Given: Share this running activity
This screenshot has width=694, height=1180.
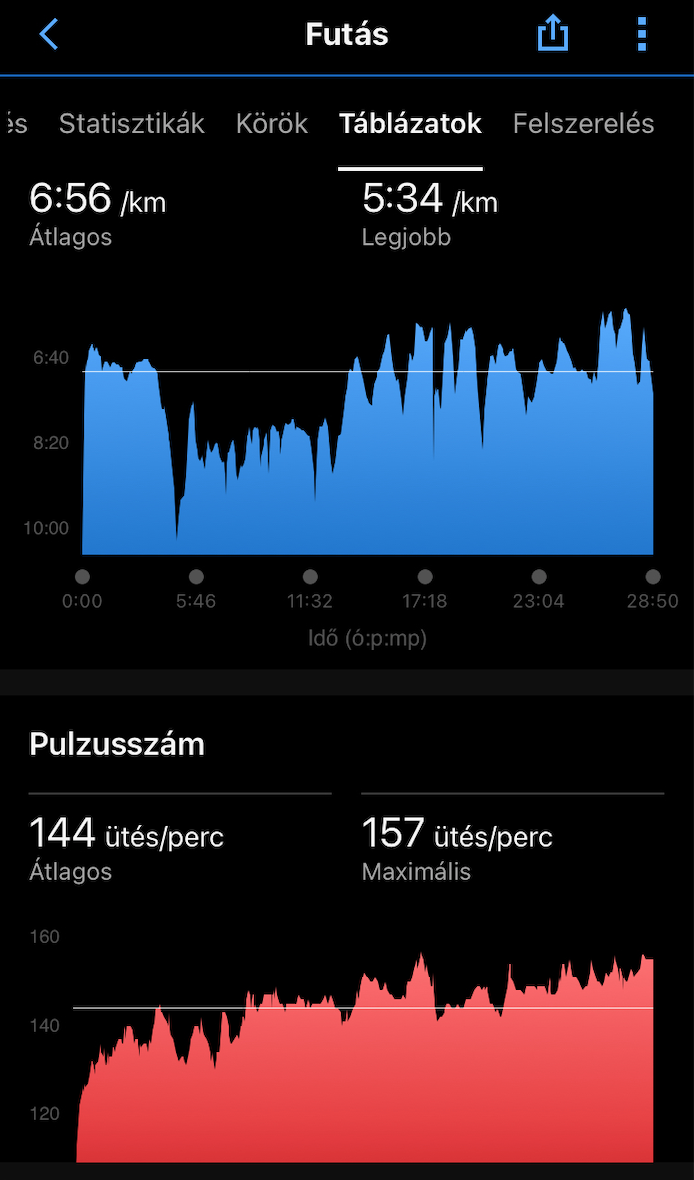Looking at the screenshot, I should click(x=553, y=35).
